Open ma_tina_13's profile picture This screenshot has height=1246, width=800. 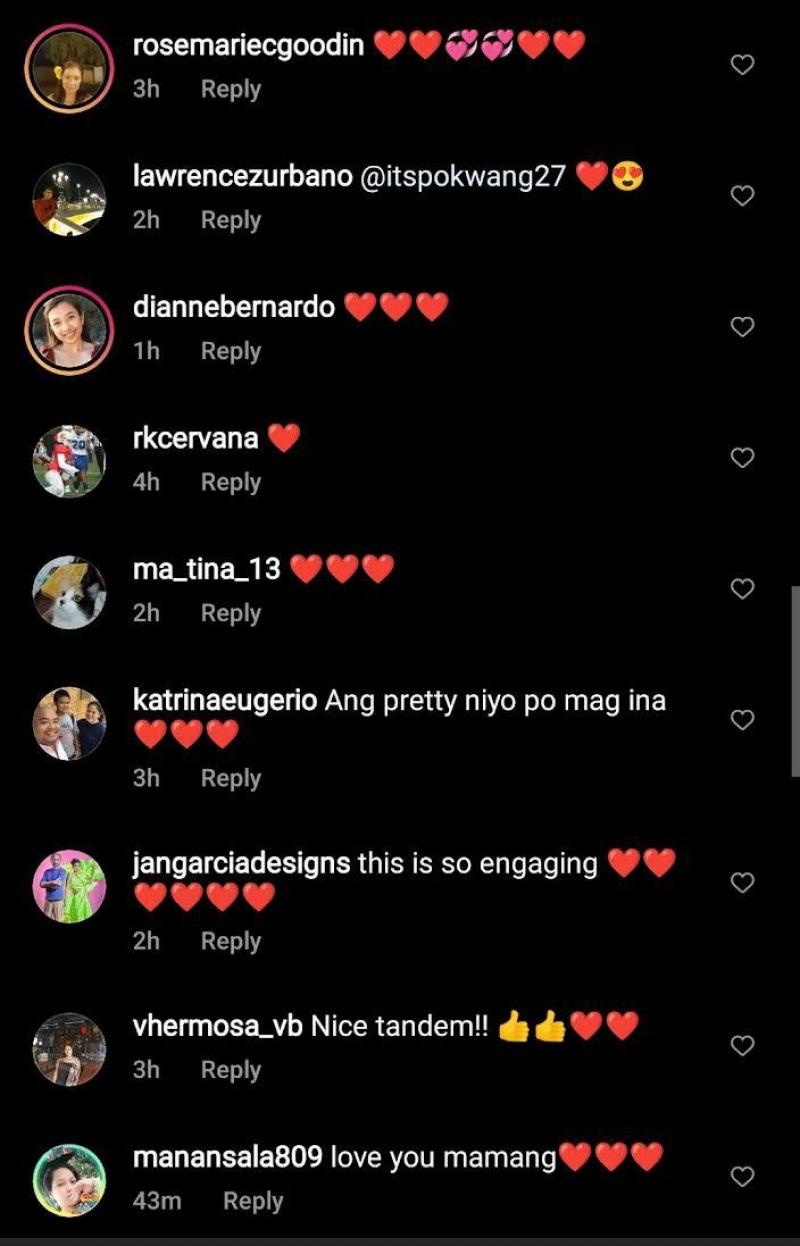(x=69, y=591)
